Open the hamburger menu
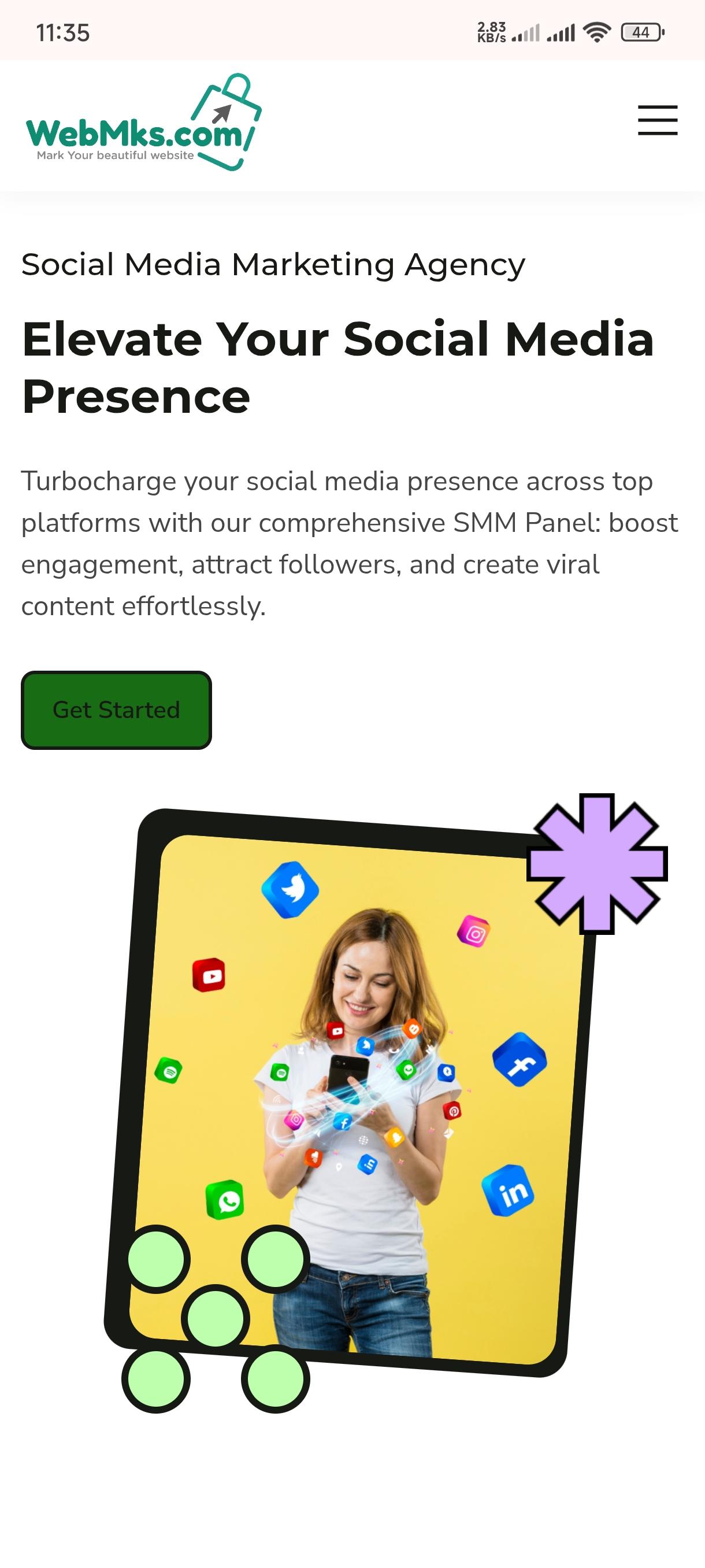Viewport: 705px width, 1568px height. [658, 120]
